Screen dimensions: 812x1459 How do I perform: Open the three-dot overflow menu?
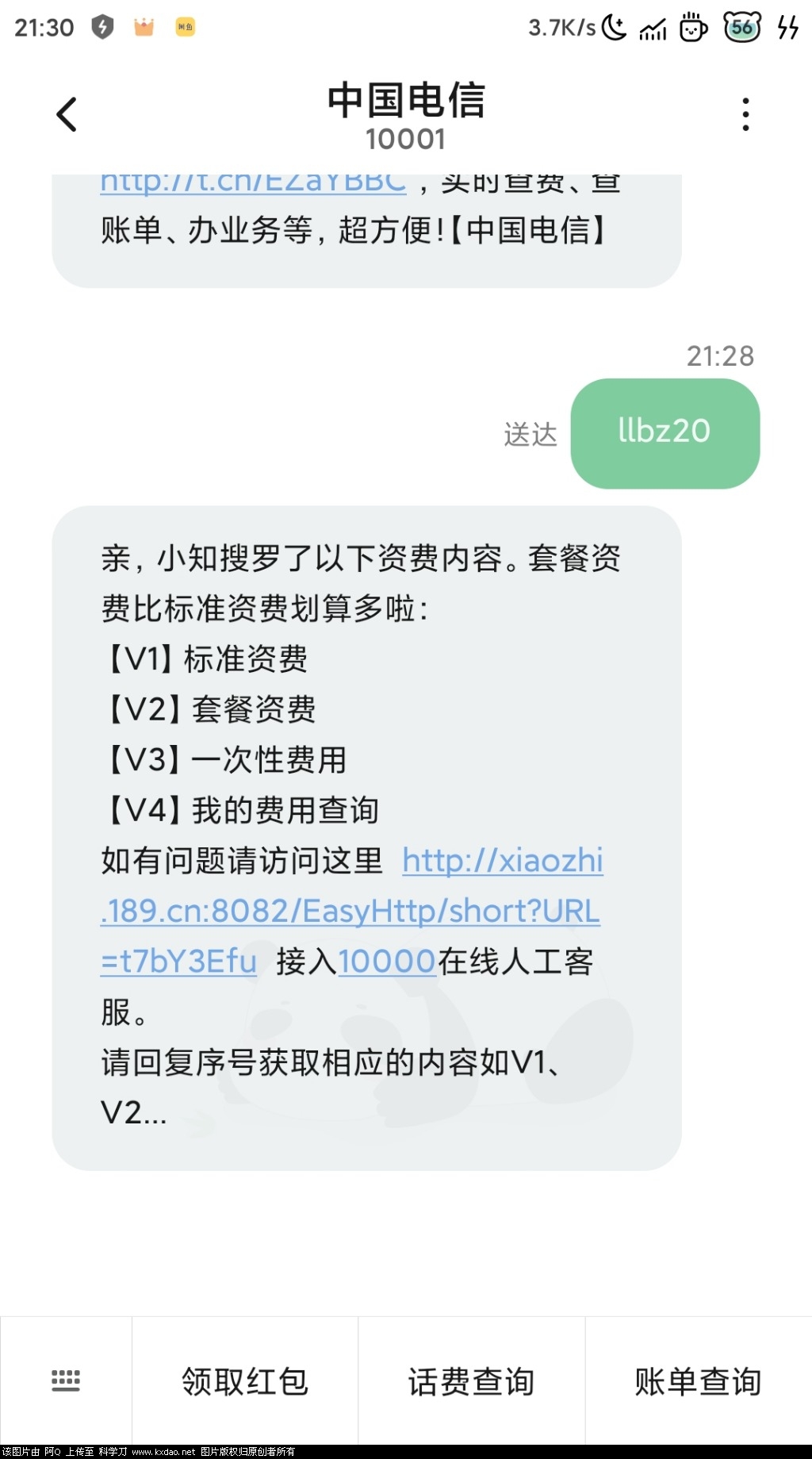(x=745, y=114)
